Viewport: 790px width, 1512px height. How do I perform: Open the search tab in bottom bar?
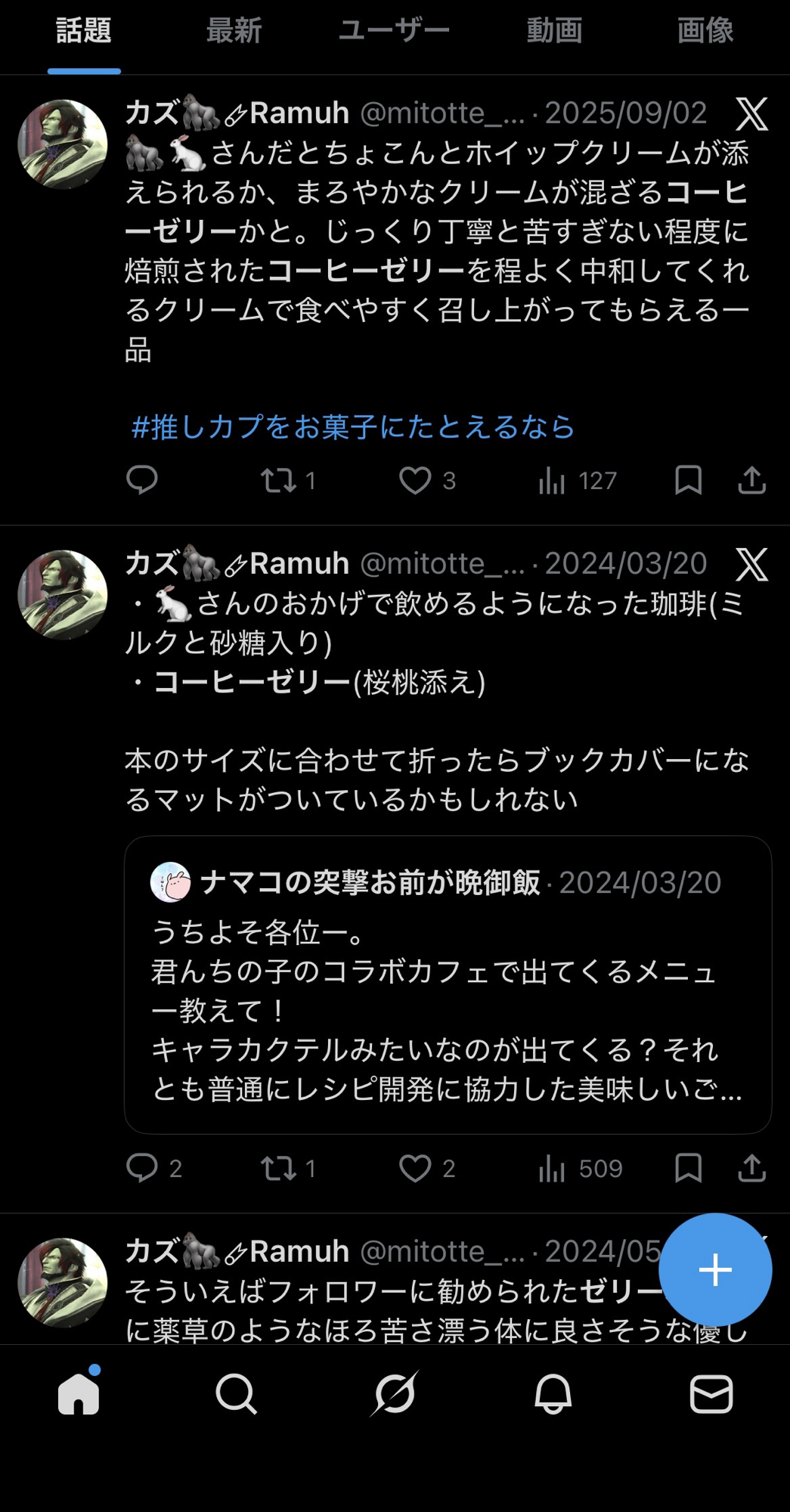237,1393
